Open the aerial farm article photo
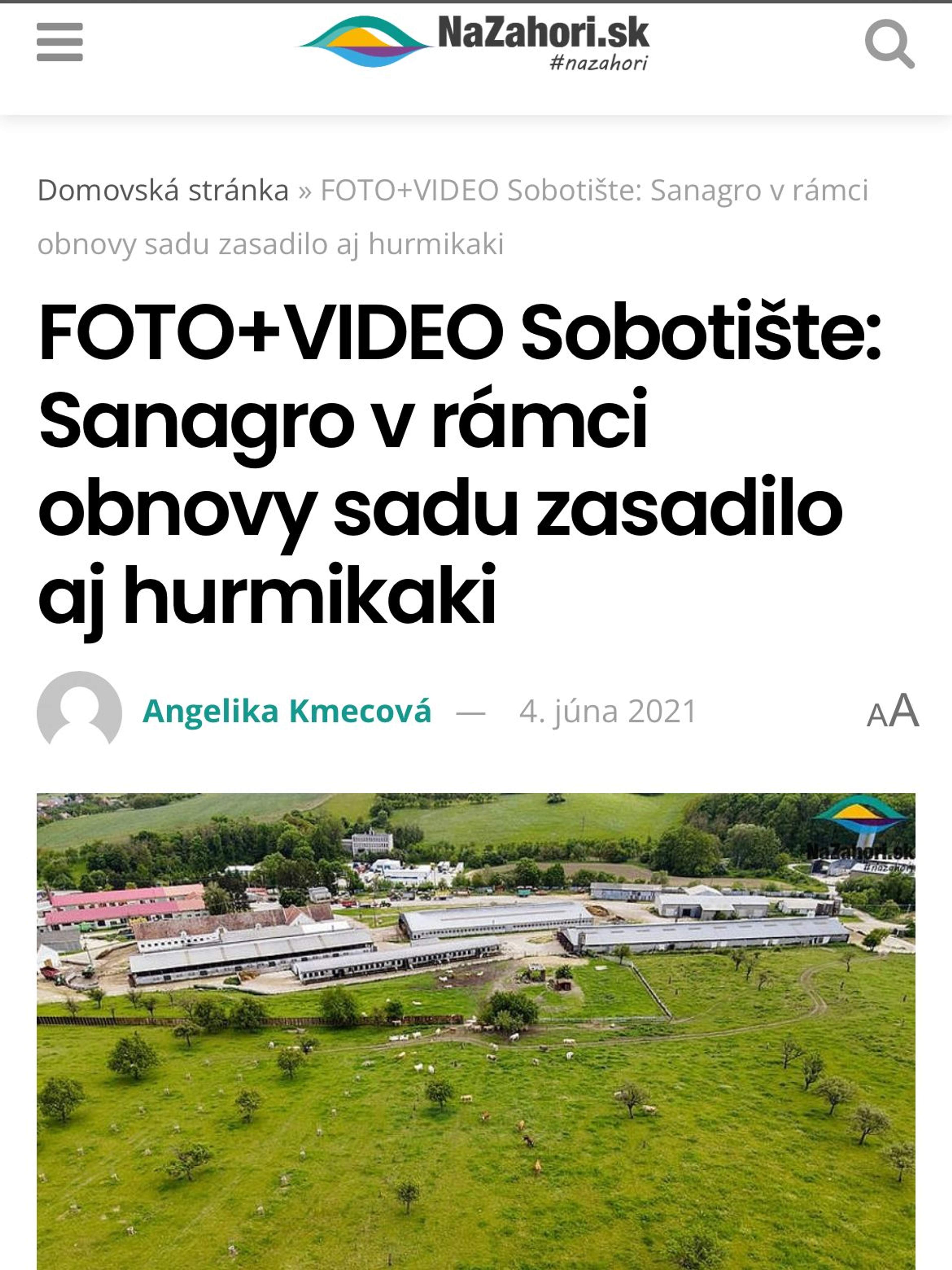This screenshot has height=1270, width=952. [x=476, y=1031]
